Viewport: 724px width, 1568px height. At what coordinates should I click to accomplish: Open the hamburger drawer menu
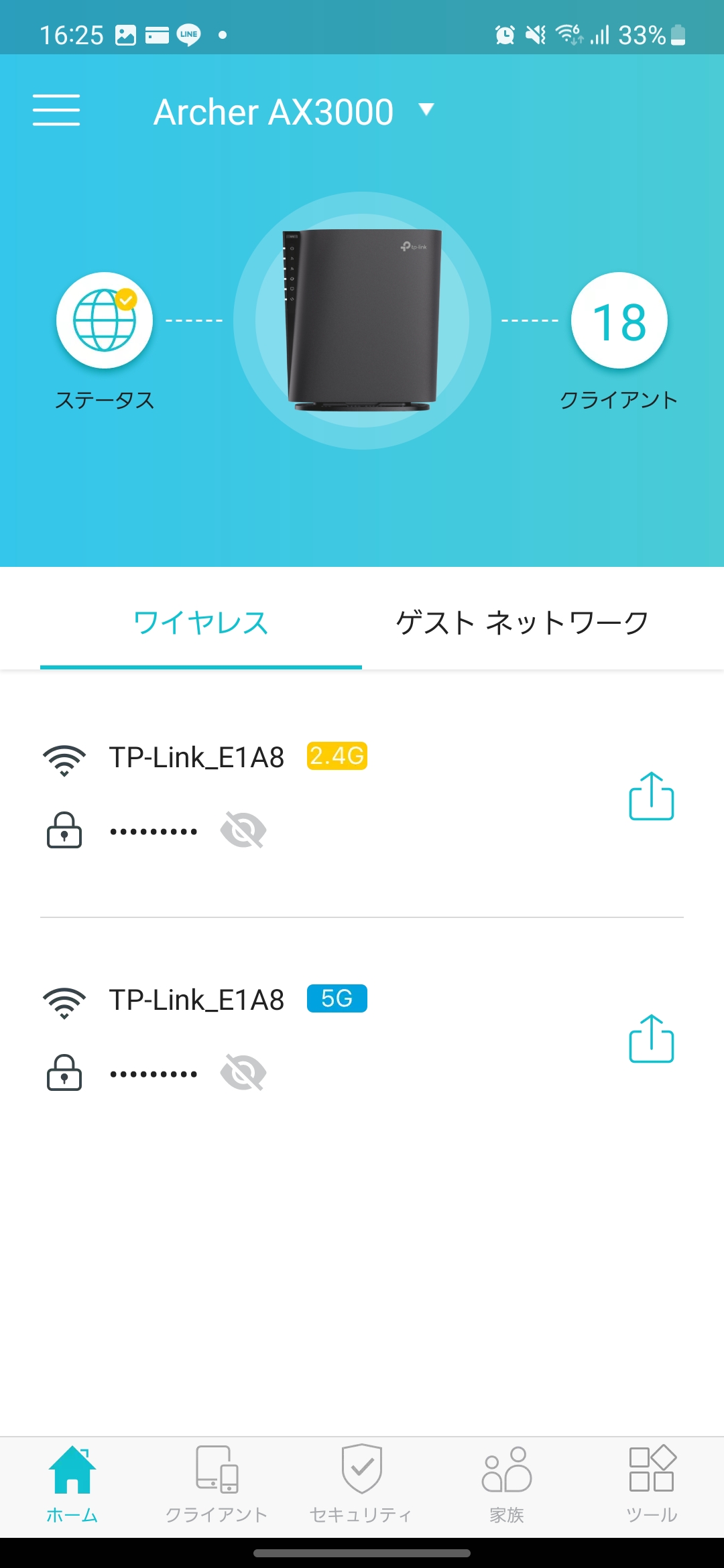[x=56, y=111]
